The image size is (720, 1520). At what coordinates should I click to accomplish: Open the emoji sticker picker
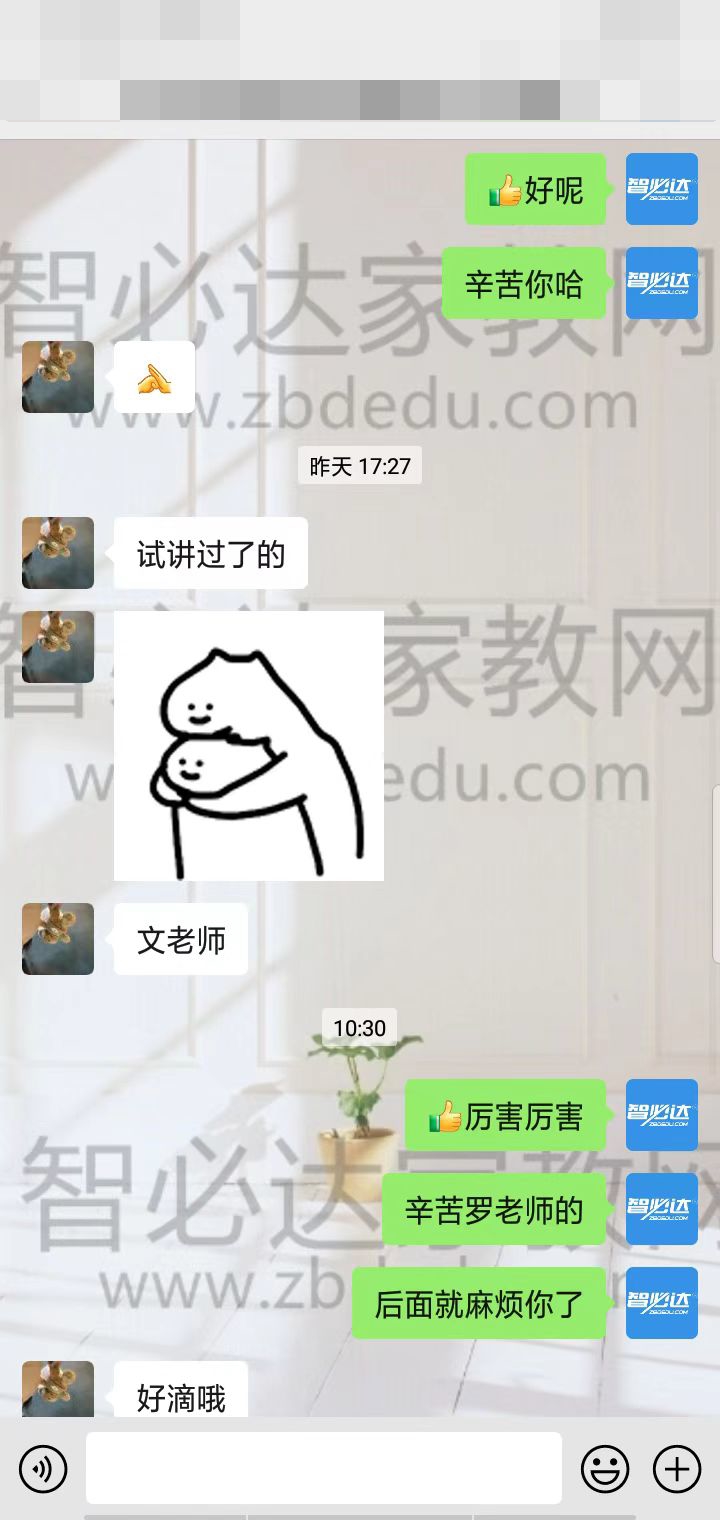(x=605, y=1469)
